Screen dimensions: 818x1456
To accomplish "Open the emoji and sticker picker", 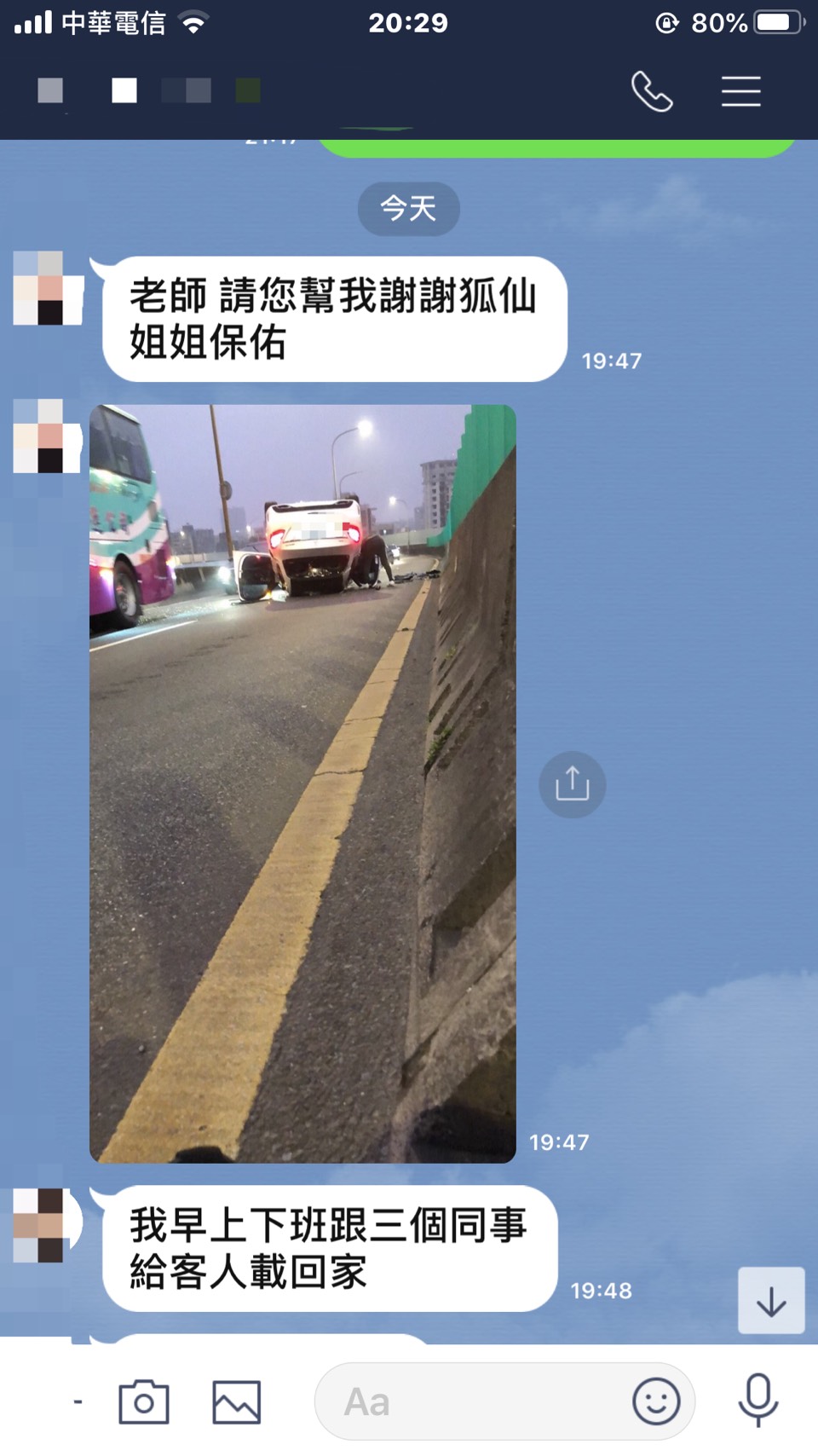I will (656, 1401).
